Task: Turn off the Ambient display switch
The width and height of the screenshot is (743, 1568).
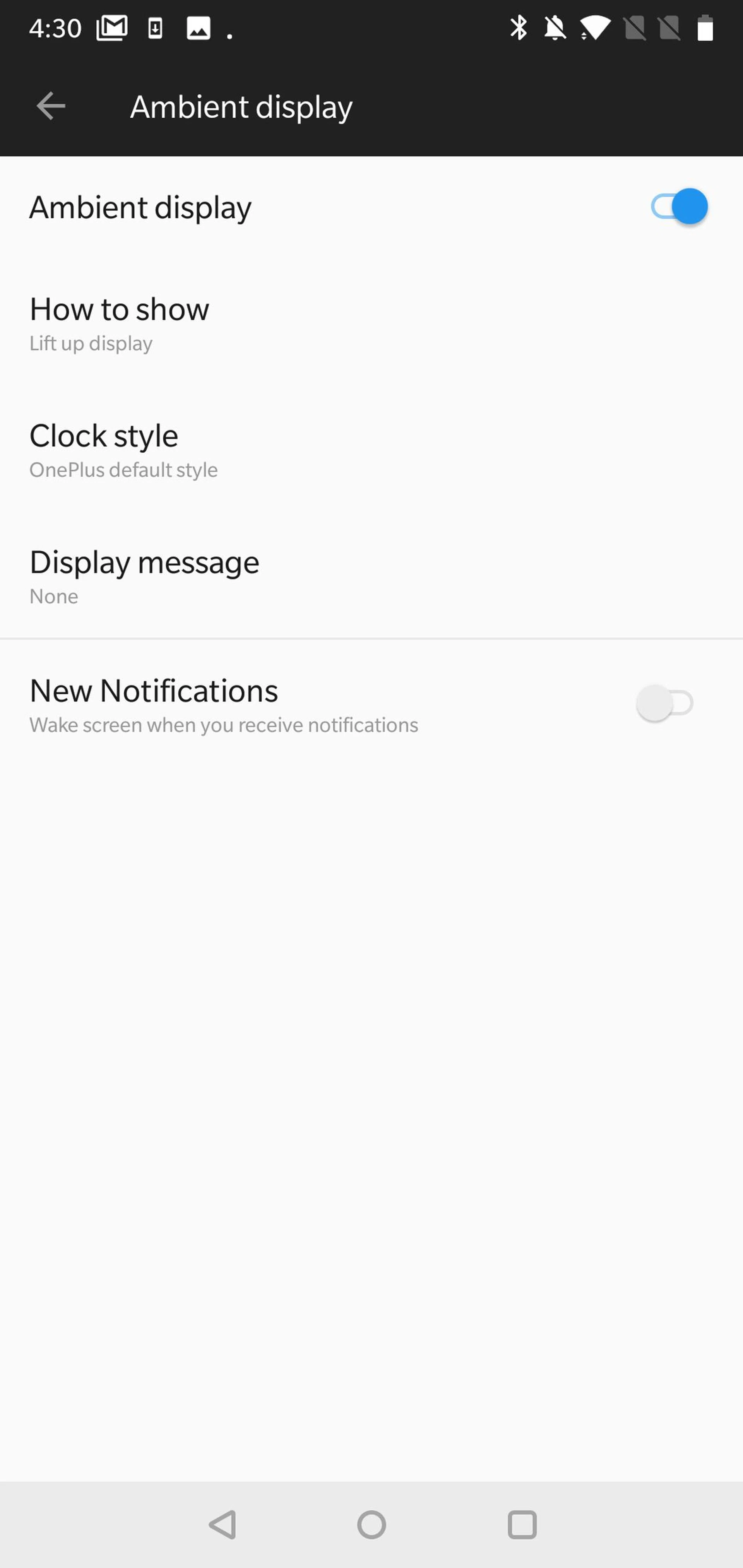Action: [x=678, y=207]
